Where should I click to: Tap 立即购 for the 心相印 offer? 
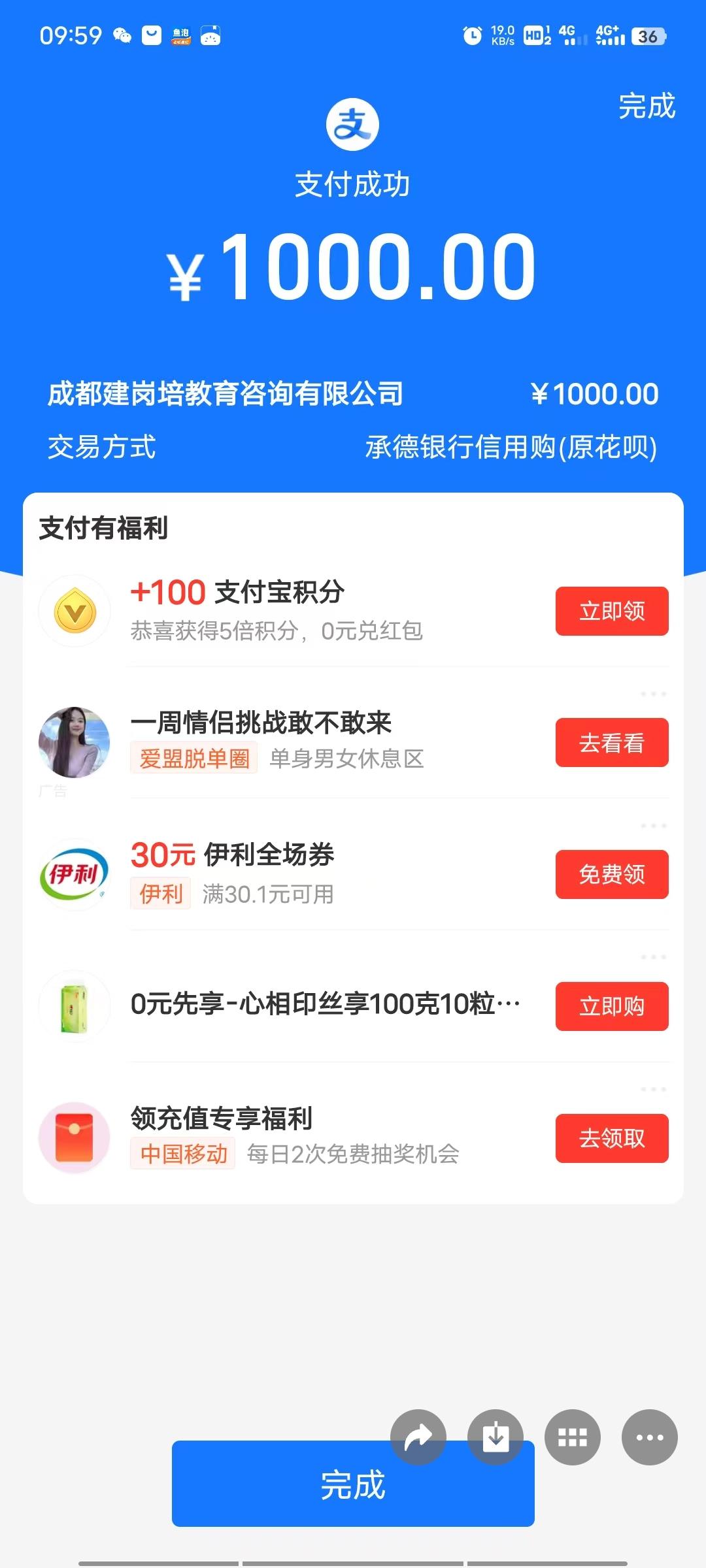612,1006
